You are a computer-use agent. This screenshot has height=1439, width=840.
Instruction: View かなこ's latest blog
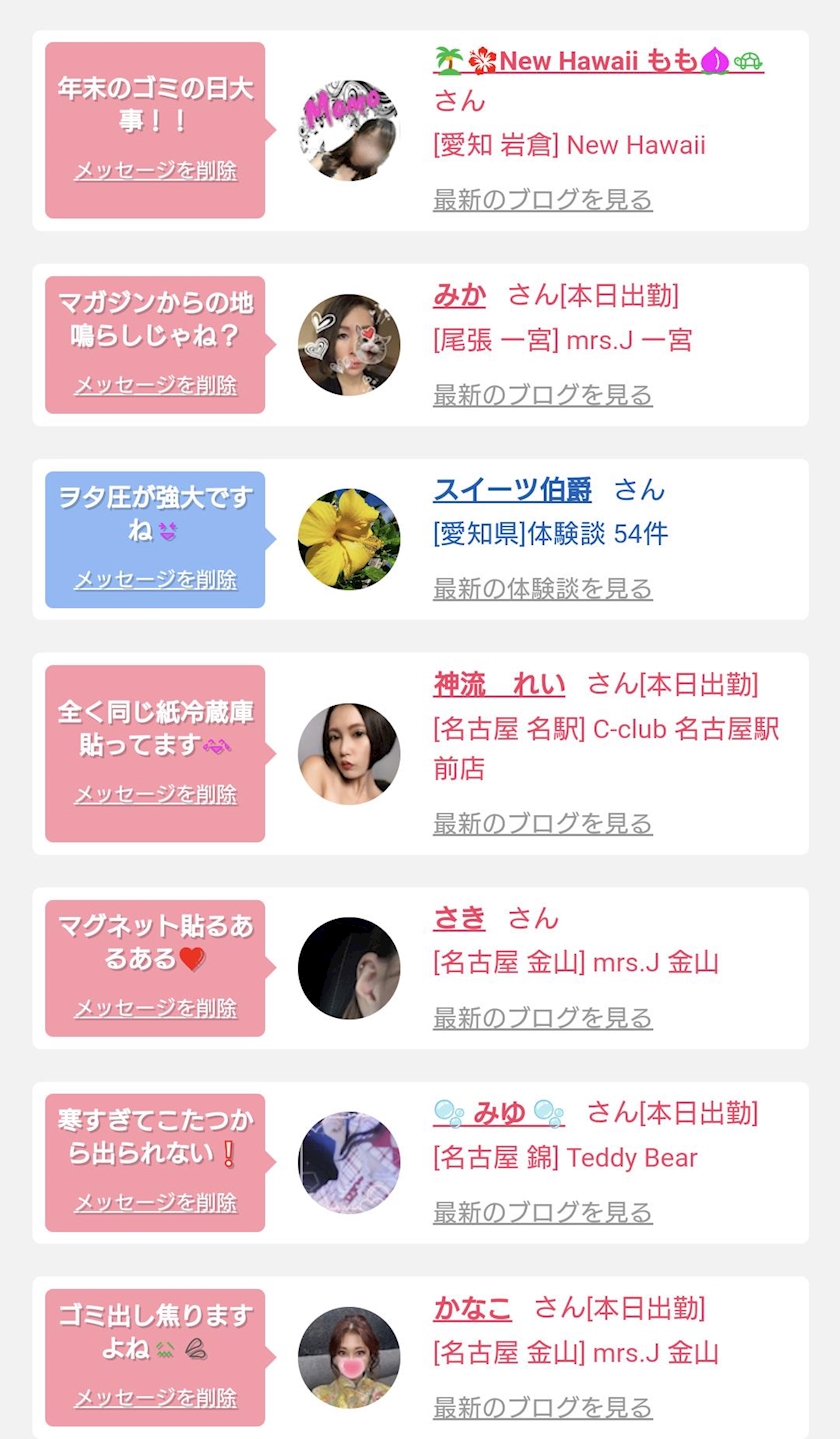542,1408
